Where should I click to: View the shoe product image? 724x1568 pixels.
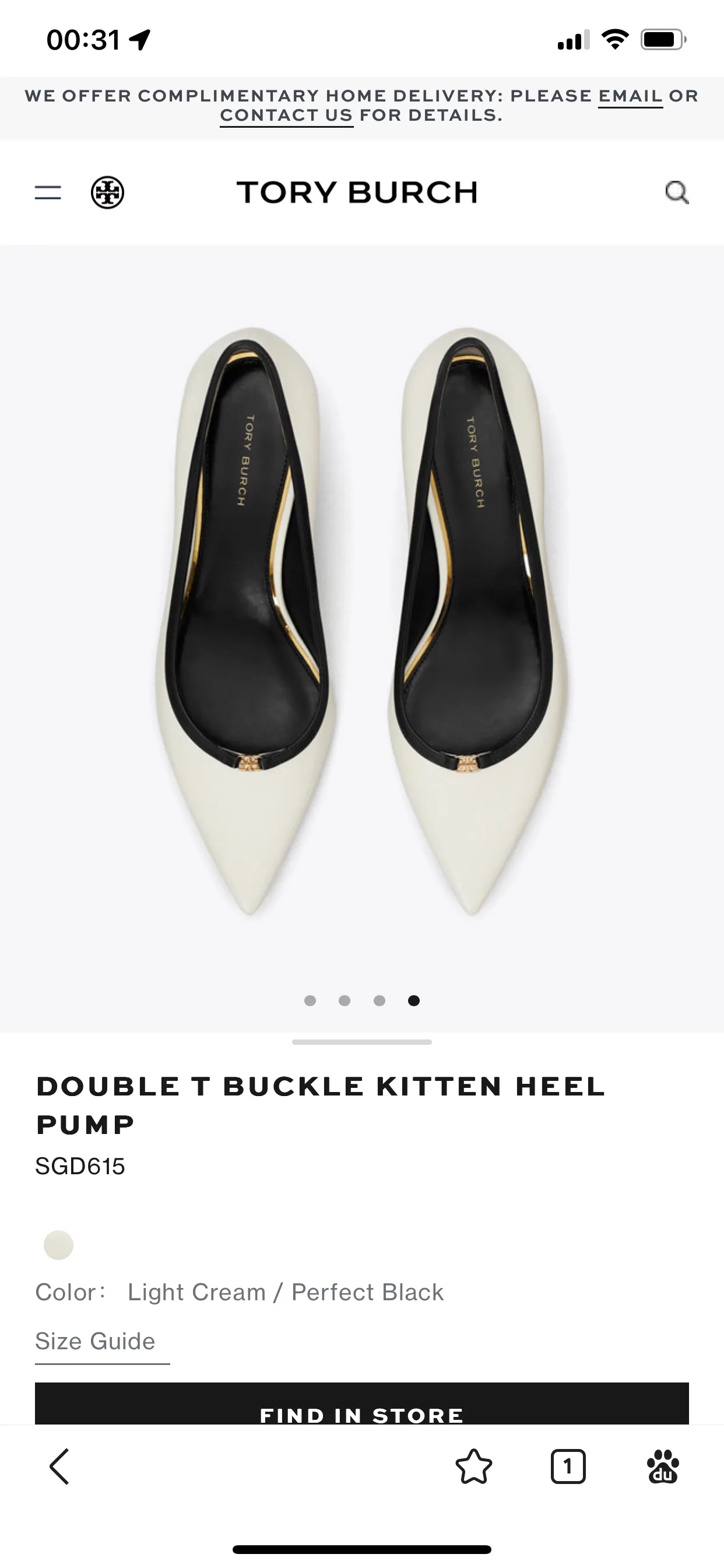tap(362, 621)
